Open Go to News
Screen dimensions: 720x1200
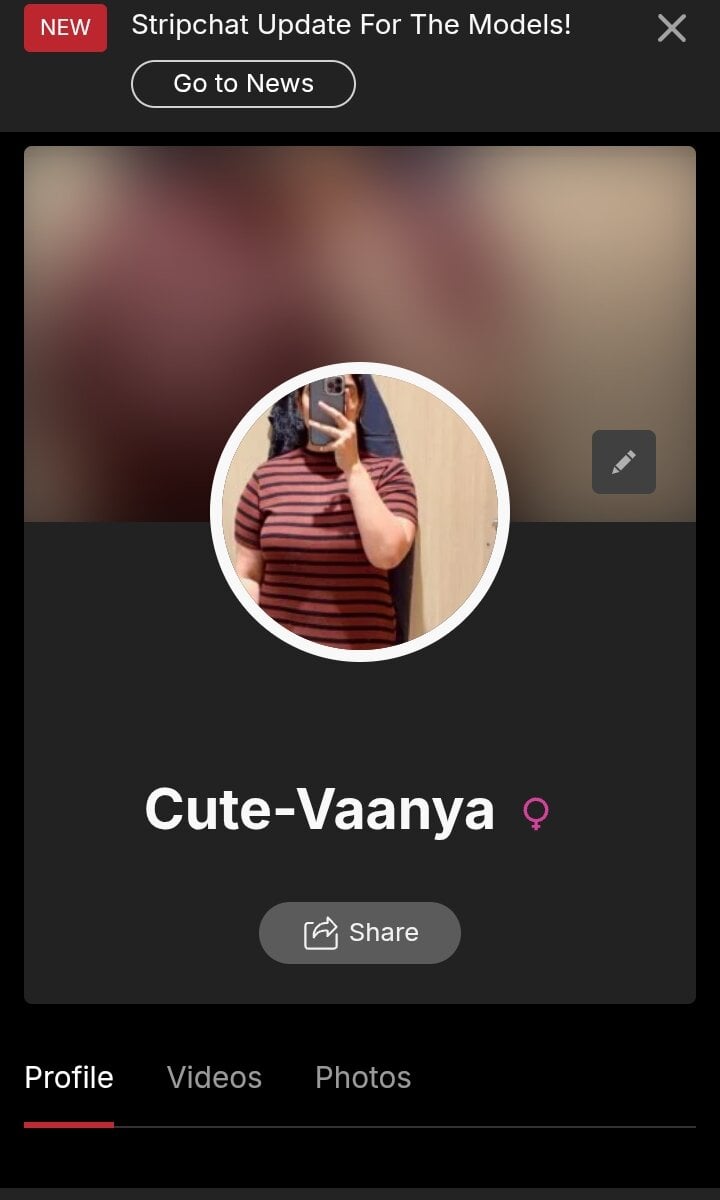[x=243, y=84]
